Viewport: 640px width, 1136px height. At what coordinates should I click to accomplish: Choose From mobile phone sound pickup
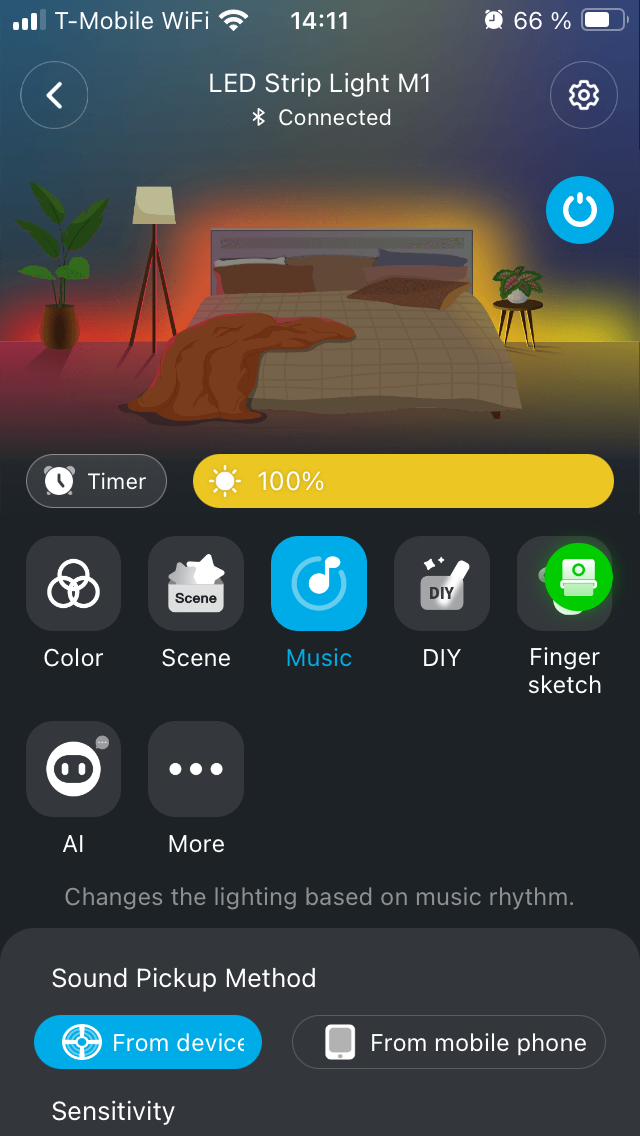tap(449, 1043)
